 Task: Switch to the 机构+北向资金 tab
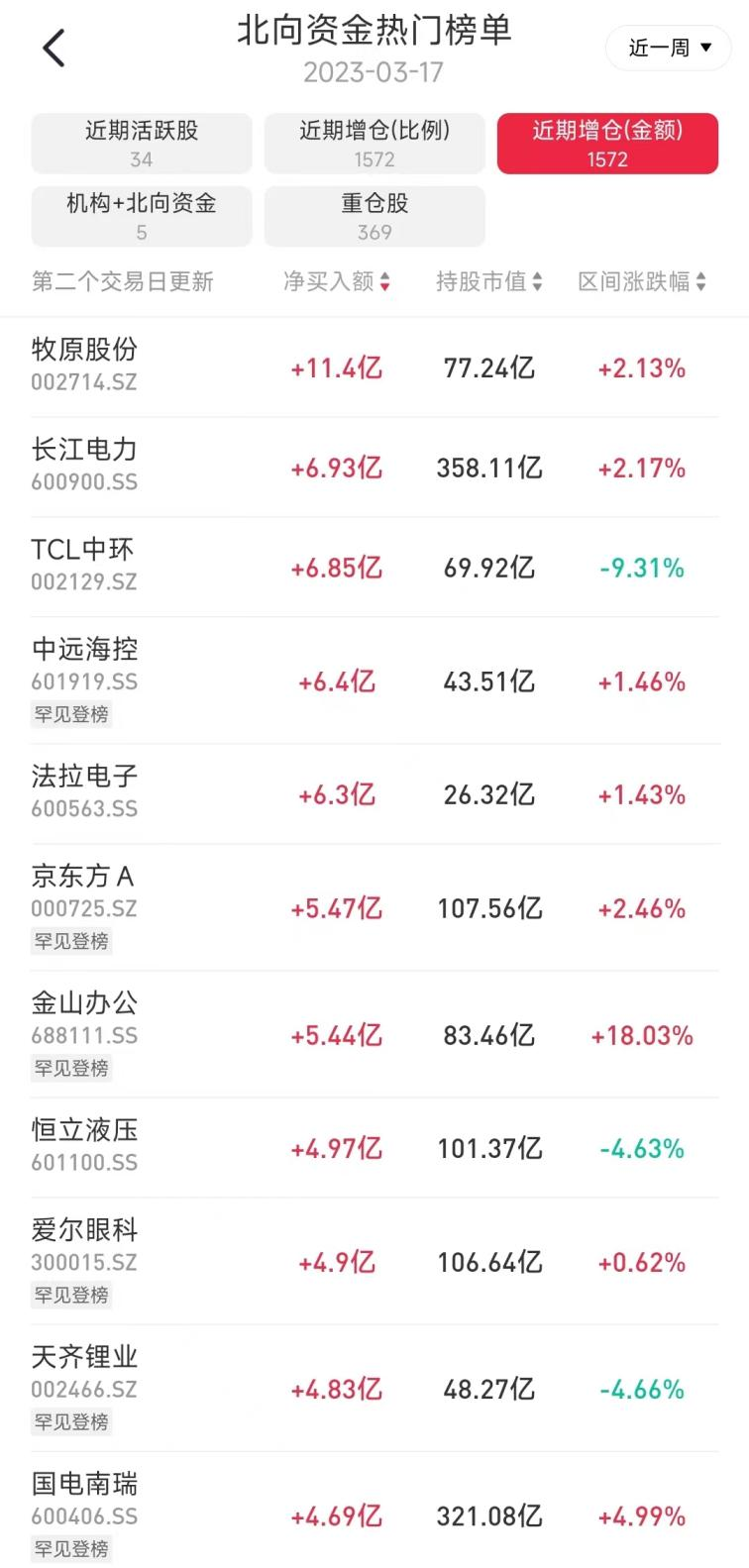142,216
